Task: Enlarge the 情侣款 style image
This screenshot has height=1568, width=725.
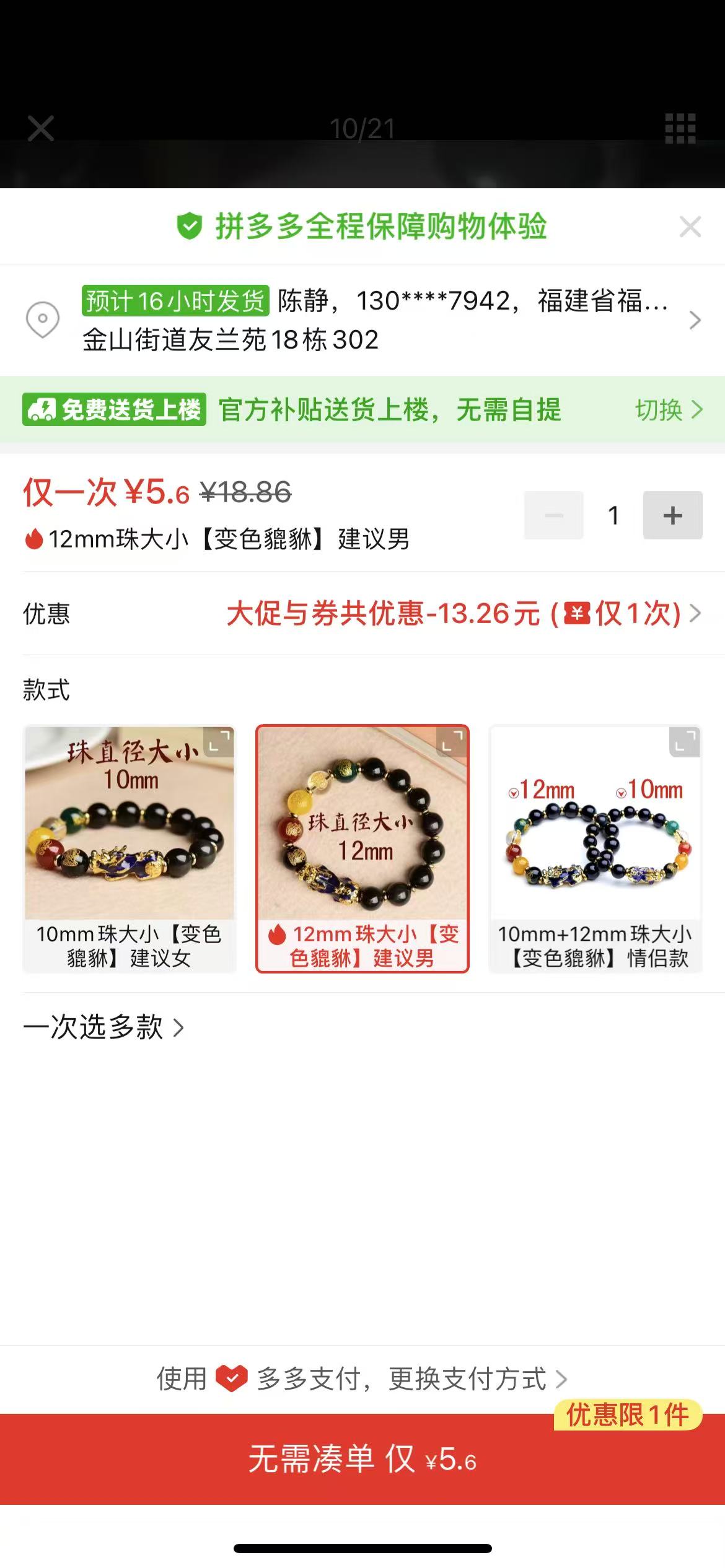Action: [x=685, y=742]
